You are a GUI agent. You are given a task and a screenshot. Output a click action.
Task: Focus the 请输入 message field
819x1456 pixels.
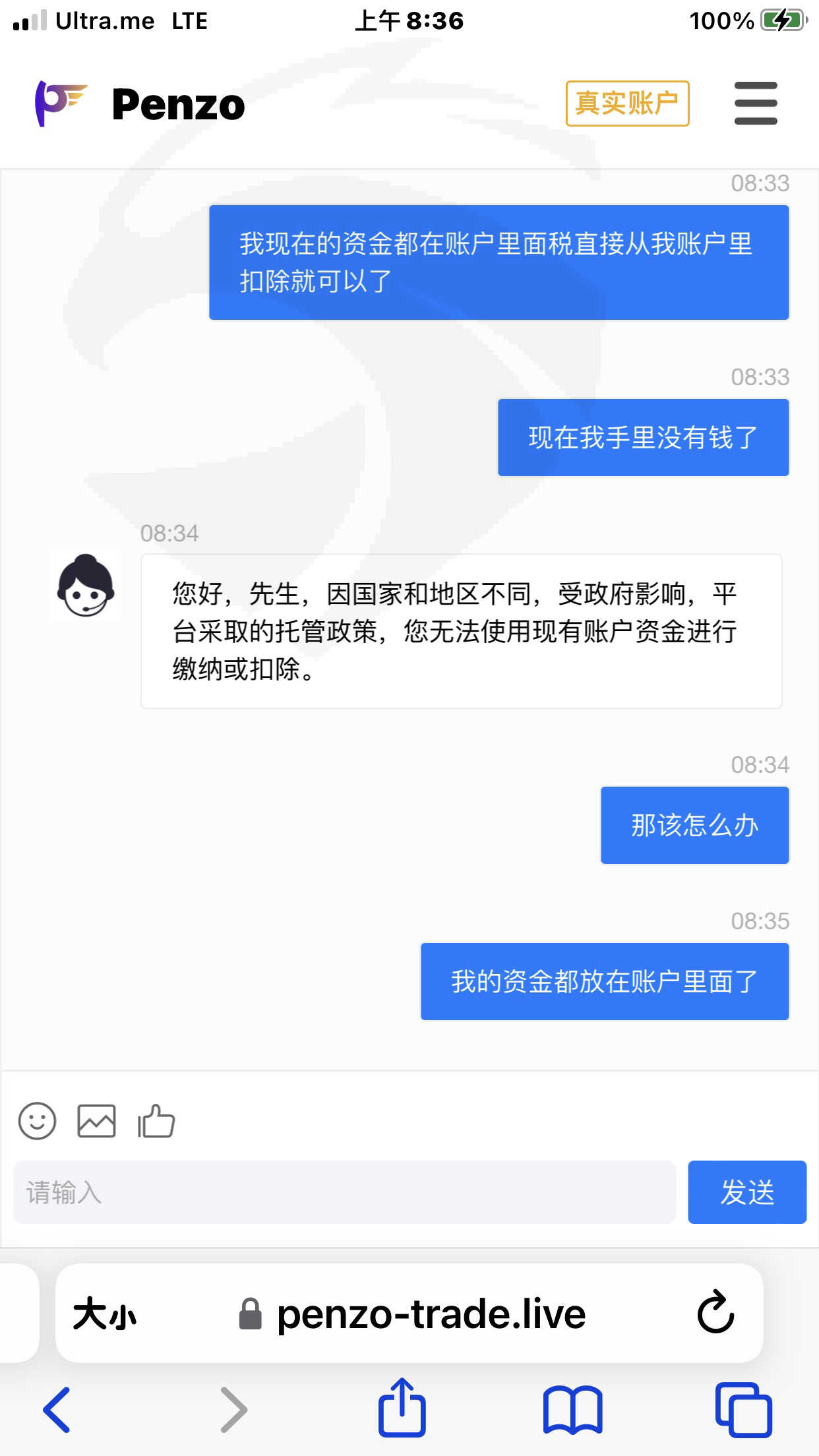[345, 1192]
